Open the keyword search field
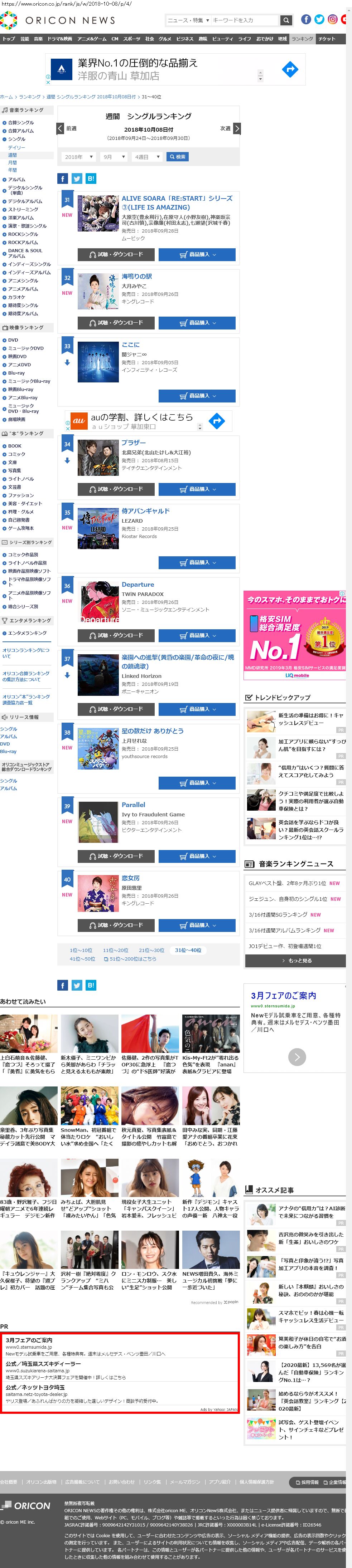Screen dimensions: 352x1568 click(243, 20)
